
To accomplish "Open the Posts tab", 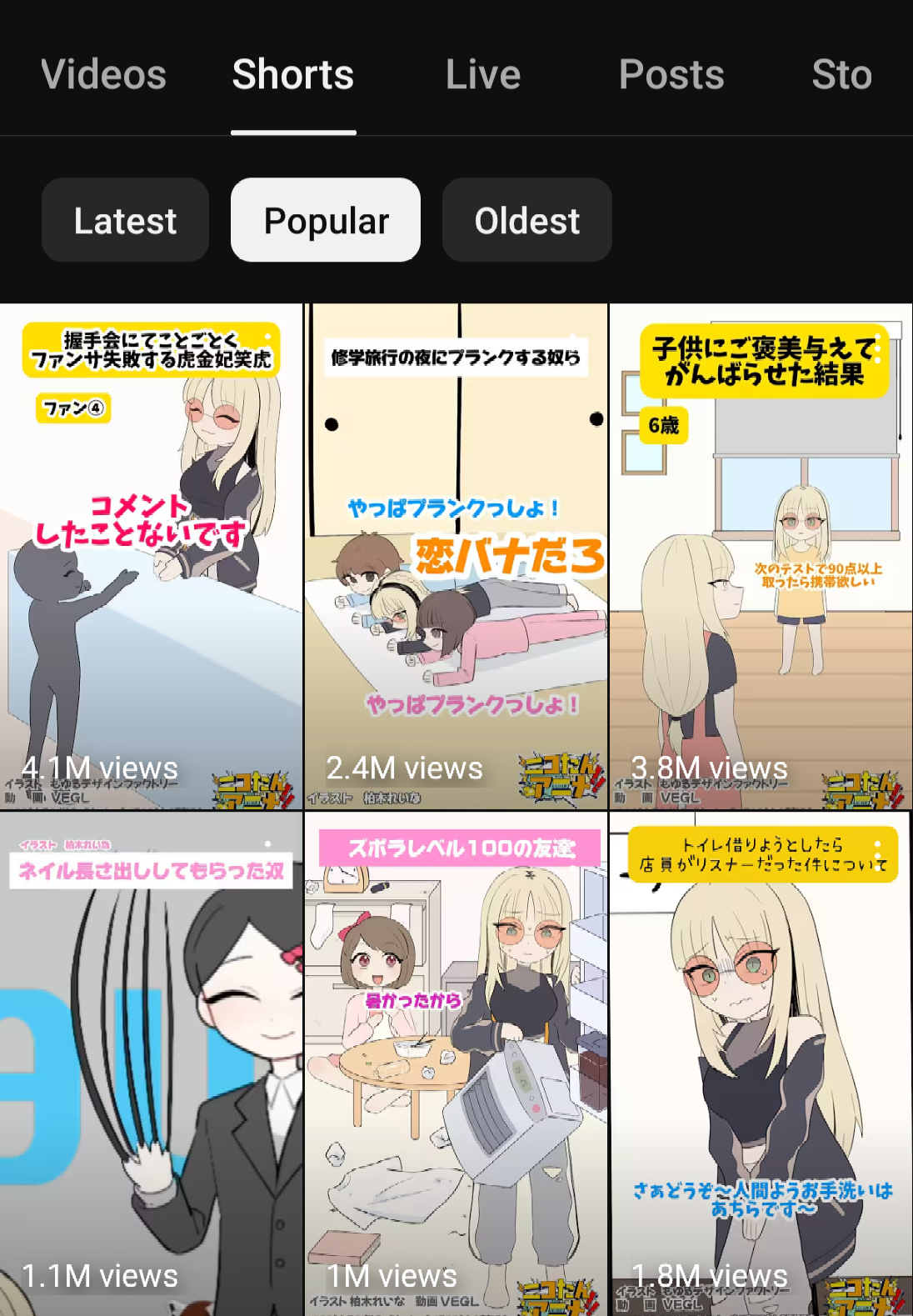I will tap(671, 74).
